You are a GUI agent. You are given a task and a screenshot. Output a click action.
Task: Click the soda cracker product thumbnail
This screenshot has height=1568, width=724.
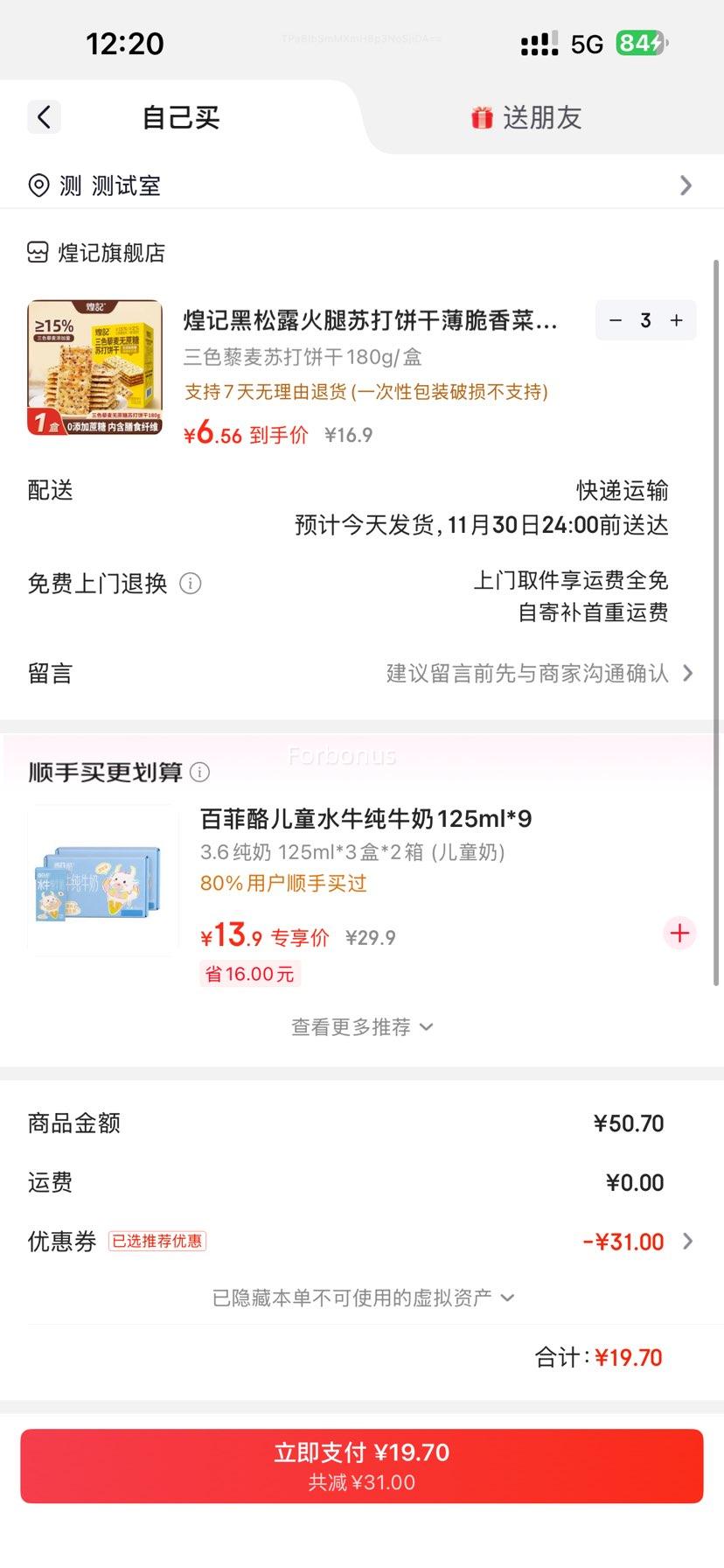94,367
